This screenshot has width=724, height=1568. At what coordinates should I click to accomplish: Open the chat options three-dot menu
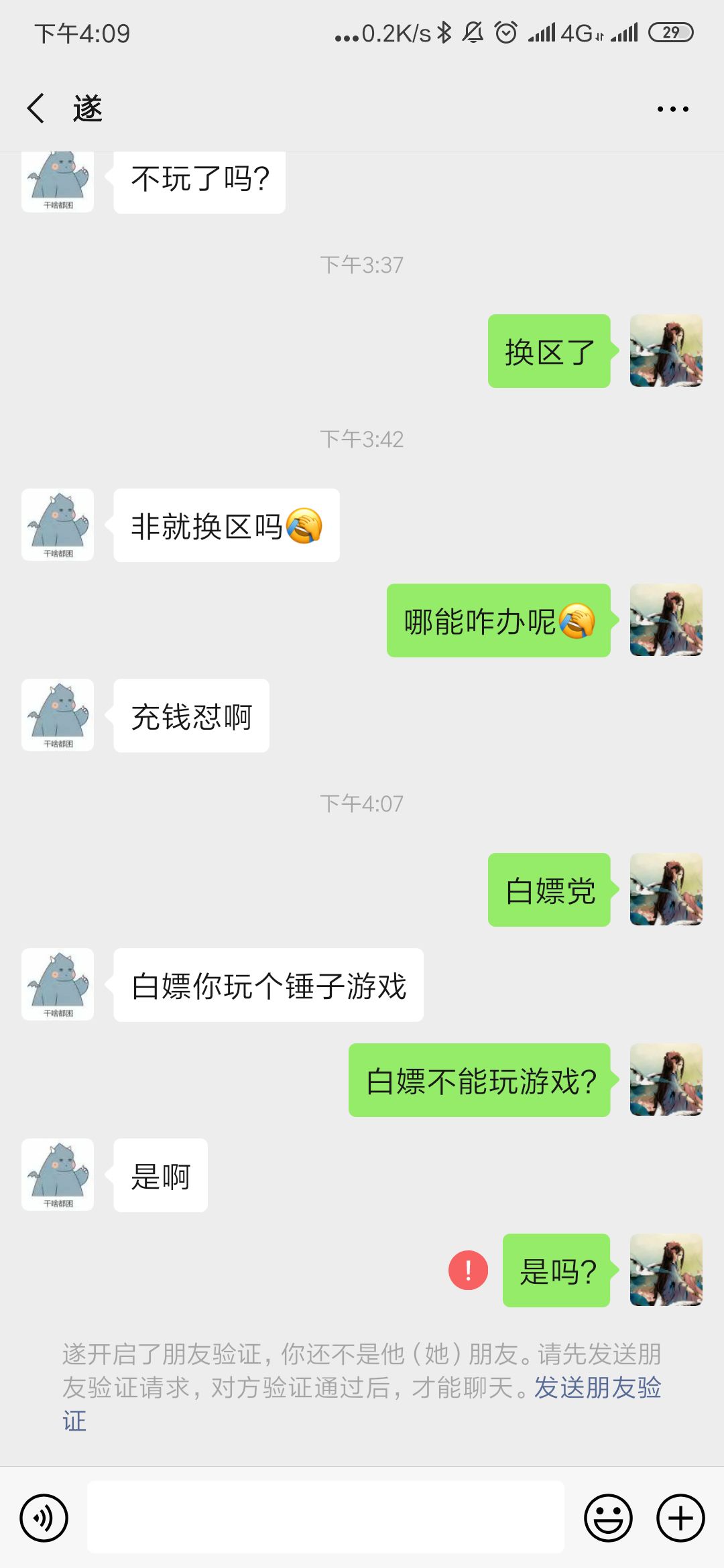point(672,109)
